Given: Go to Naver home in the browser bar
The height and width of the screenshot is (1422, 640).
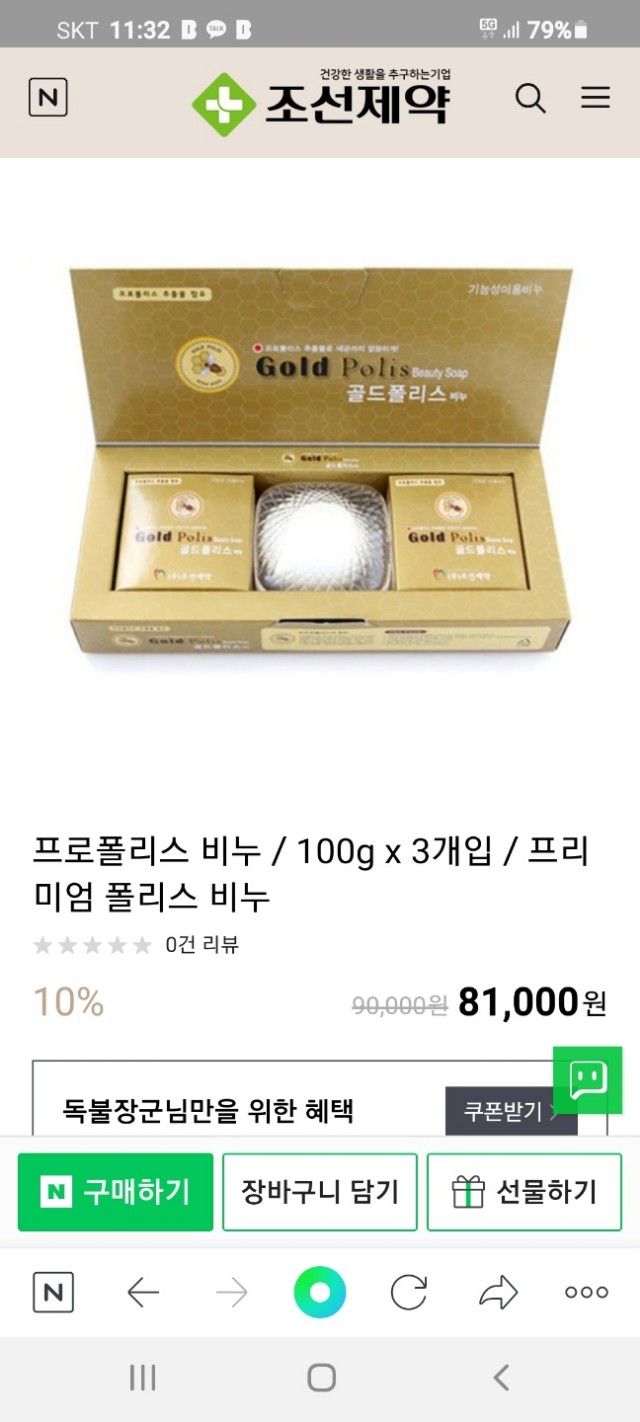Looking at the screenshot, I should click(53, 1293).
